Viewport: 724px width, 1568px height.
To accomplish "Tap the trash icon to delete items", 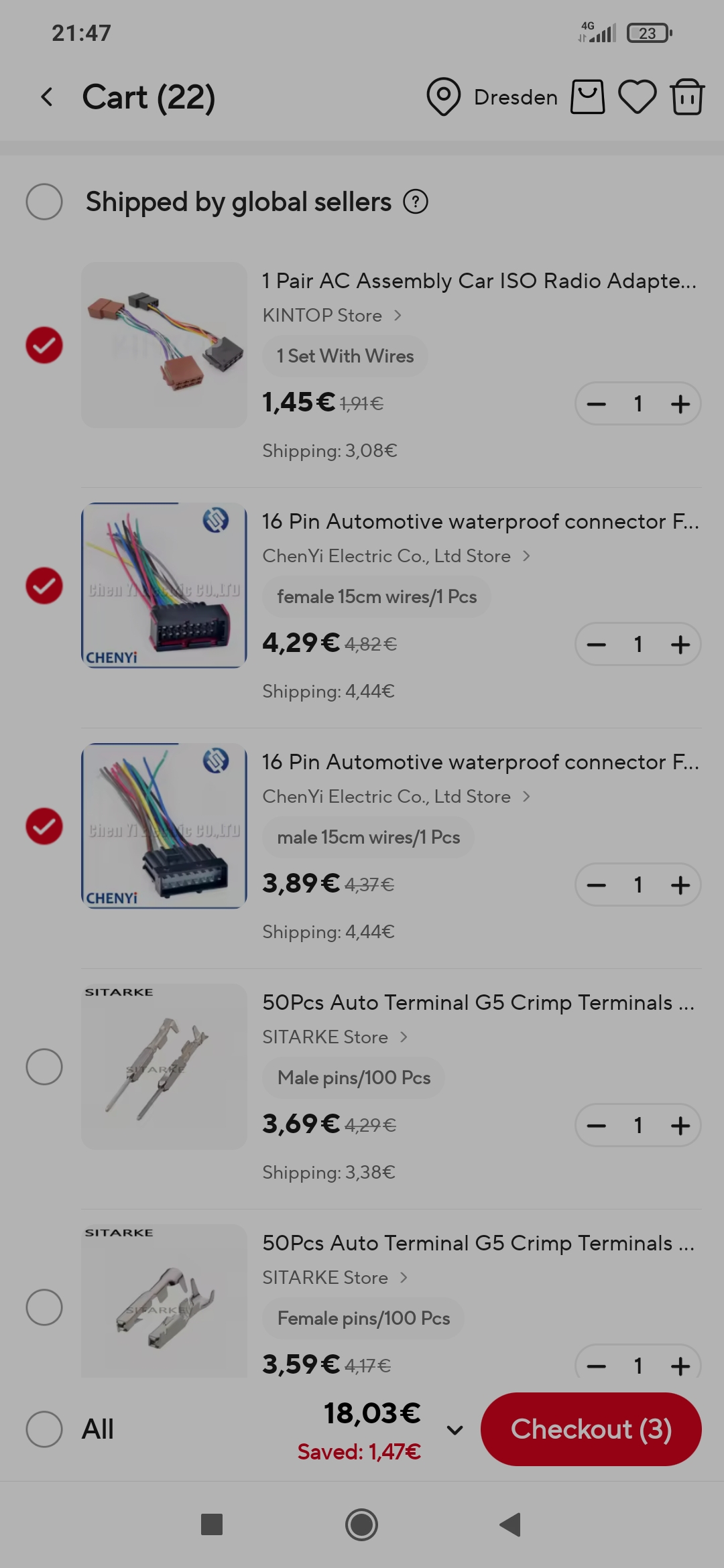I will click(x=687, y=97).
